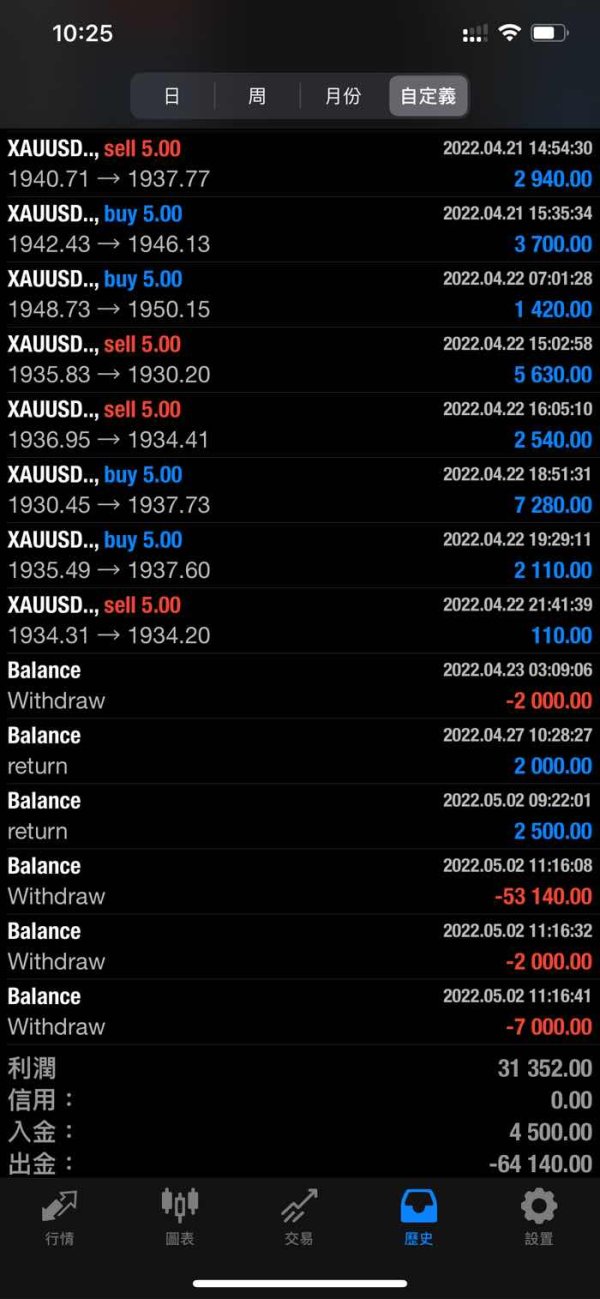Image resolution: width=600 pixels, height=1299 pixels.
Task: View the return balance entry of 2 500.00
Action: click(x=300, y=816)
